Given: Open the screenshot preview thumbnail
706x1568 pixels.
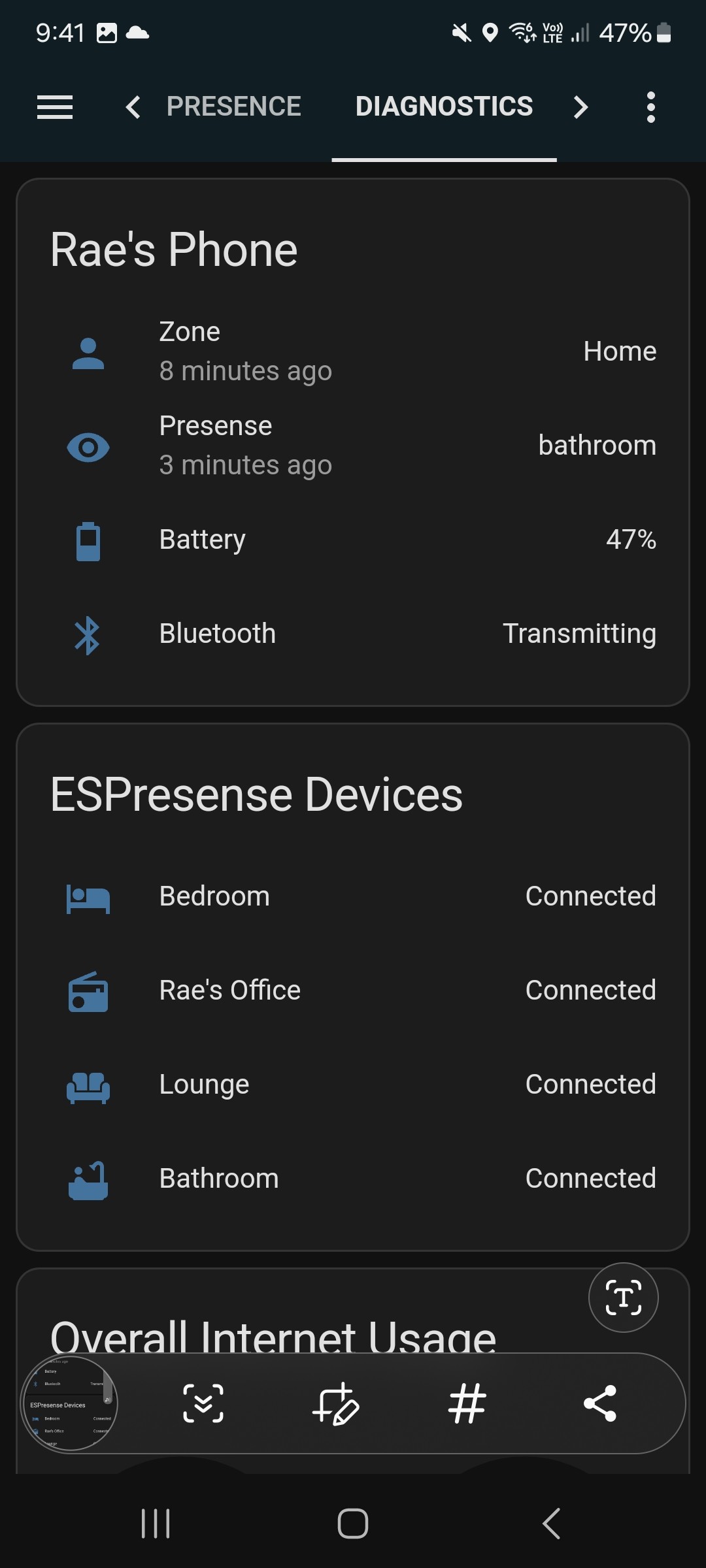Looking at the screenshot, I should tap(70, 1403).
